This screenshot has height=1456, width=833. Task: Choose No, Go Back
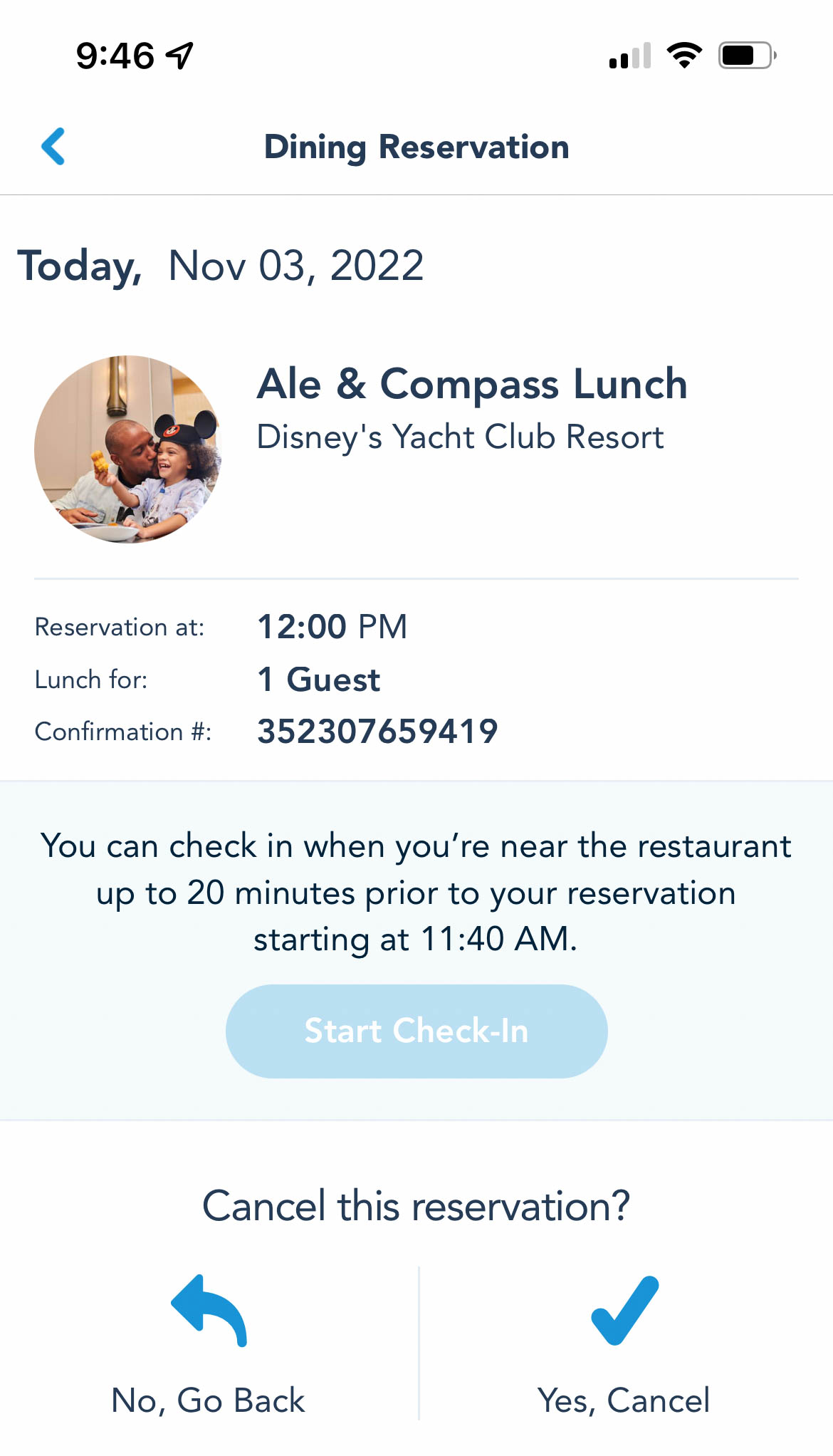[209, 1345]
